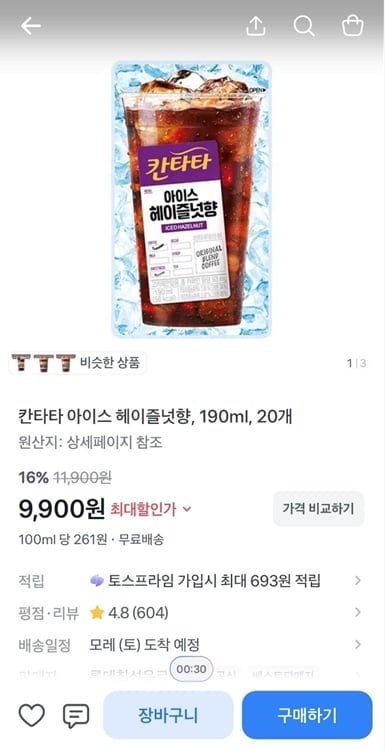Viewport: 385px width, 750px height.
Task: Tap the 칸타타 product image
Action: (192, 199)
